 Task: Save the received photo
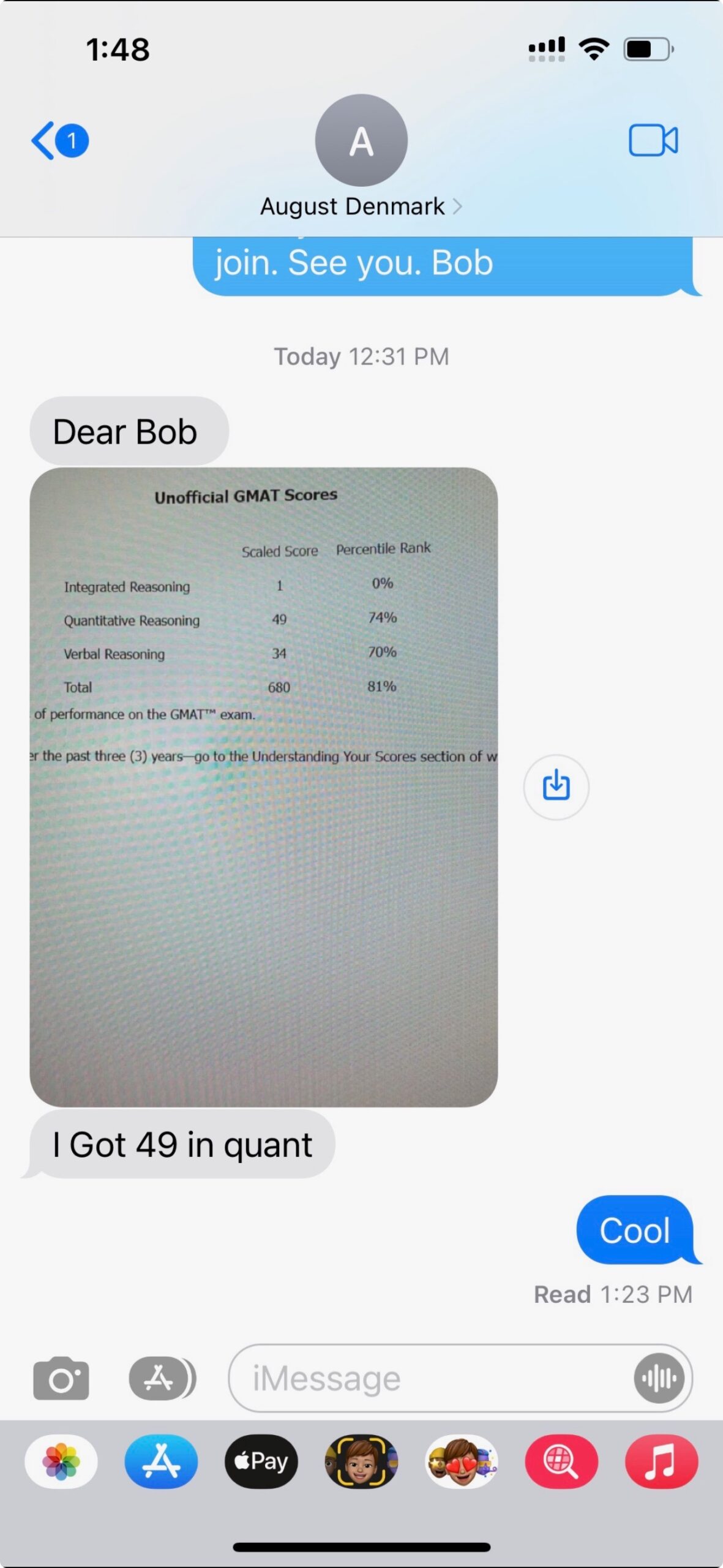pyautogui.click(x=556, y=786)
